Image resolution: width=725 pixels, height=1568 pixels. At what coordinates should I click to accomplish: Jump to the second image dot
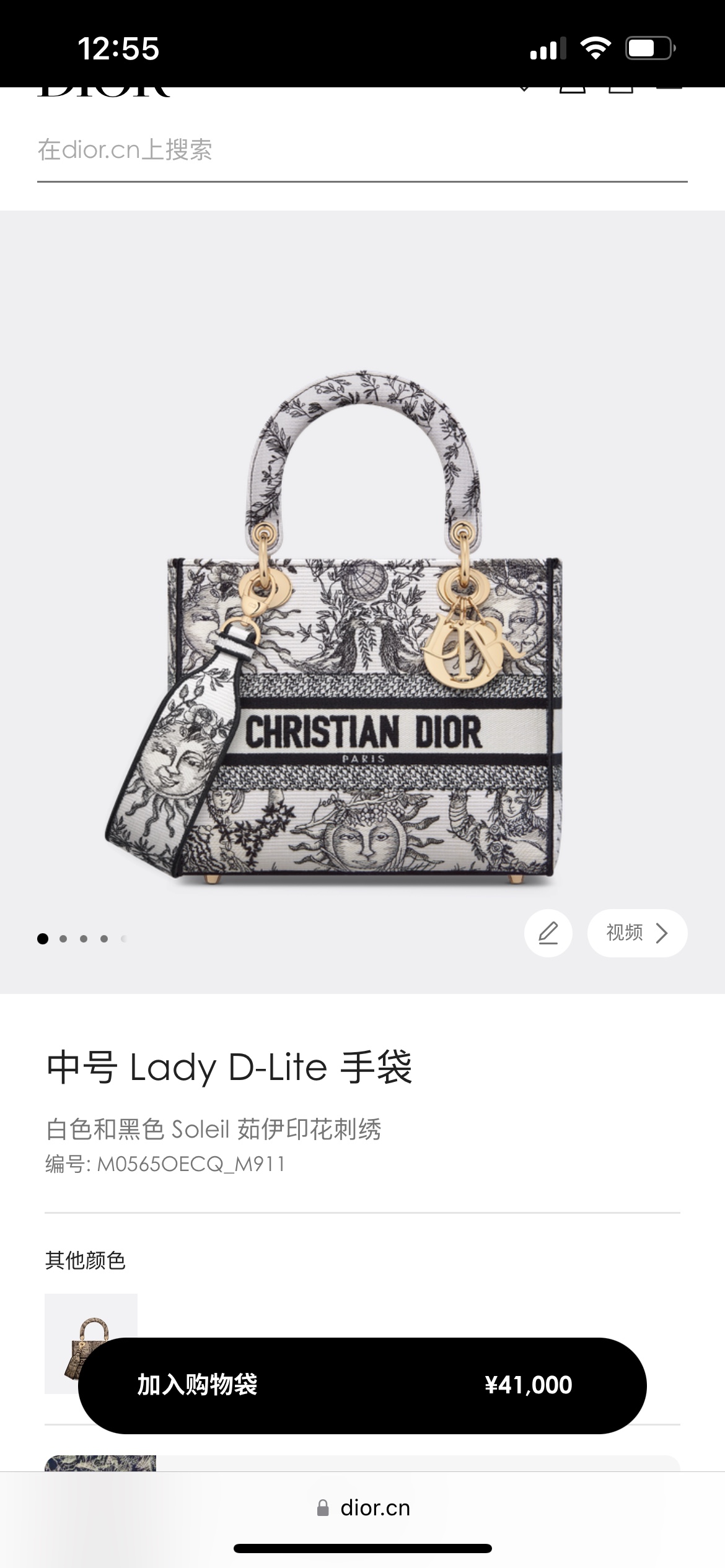(63, 939)
